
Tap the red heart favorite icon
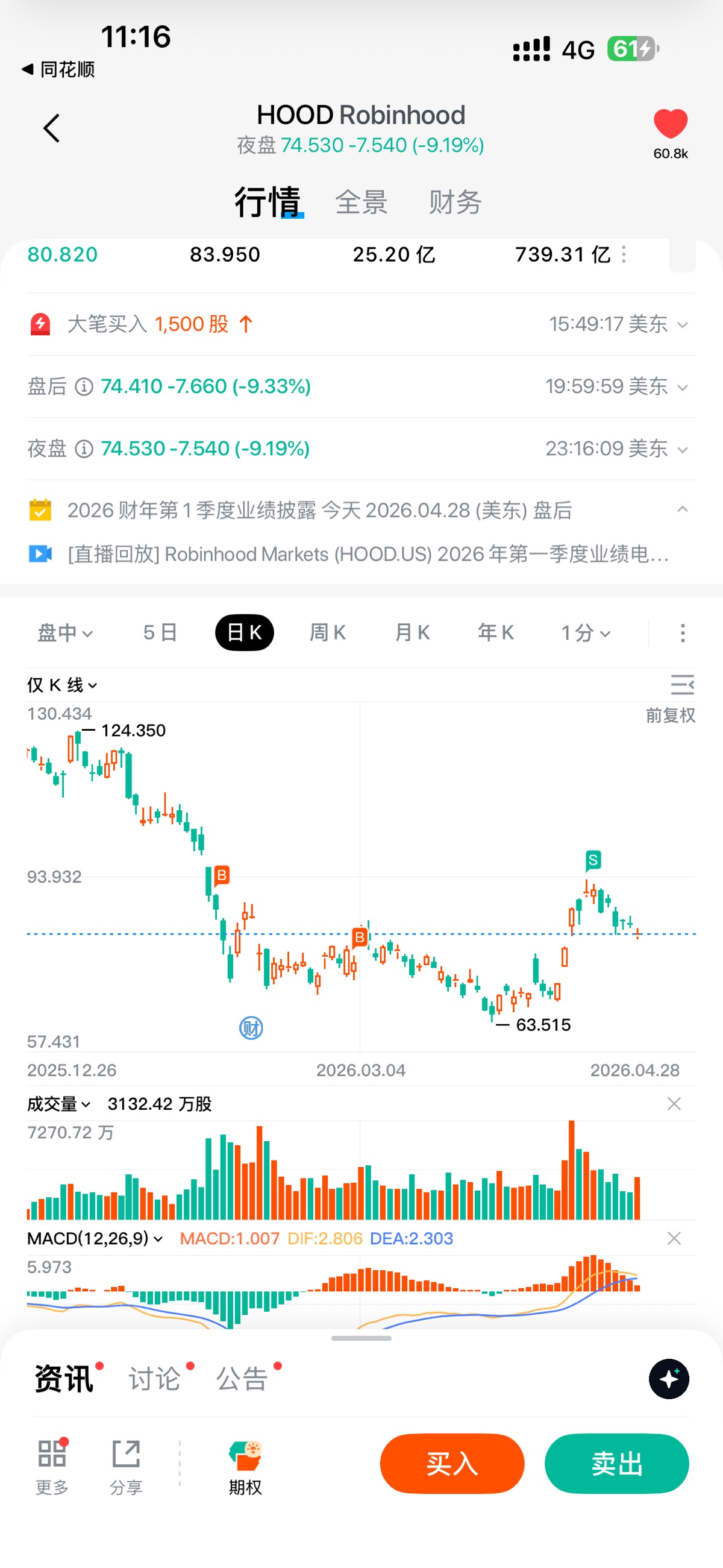click(x=670, y=124)
